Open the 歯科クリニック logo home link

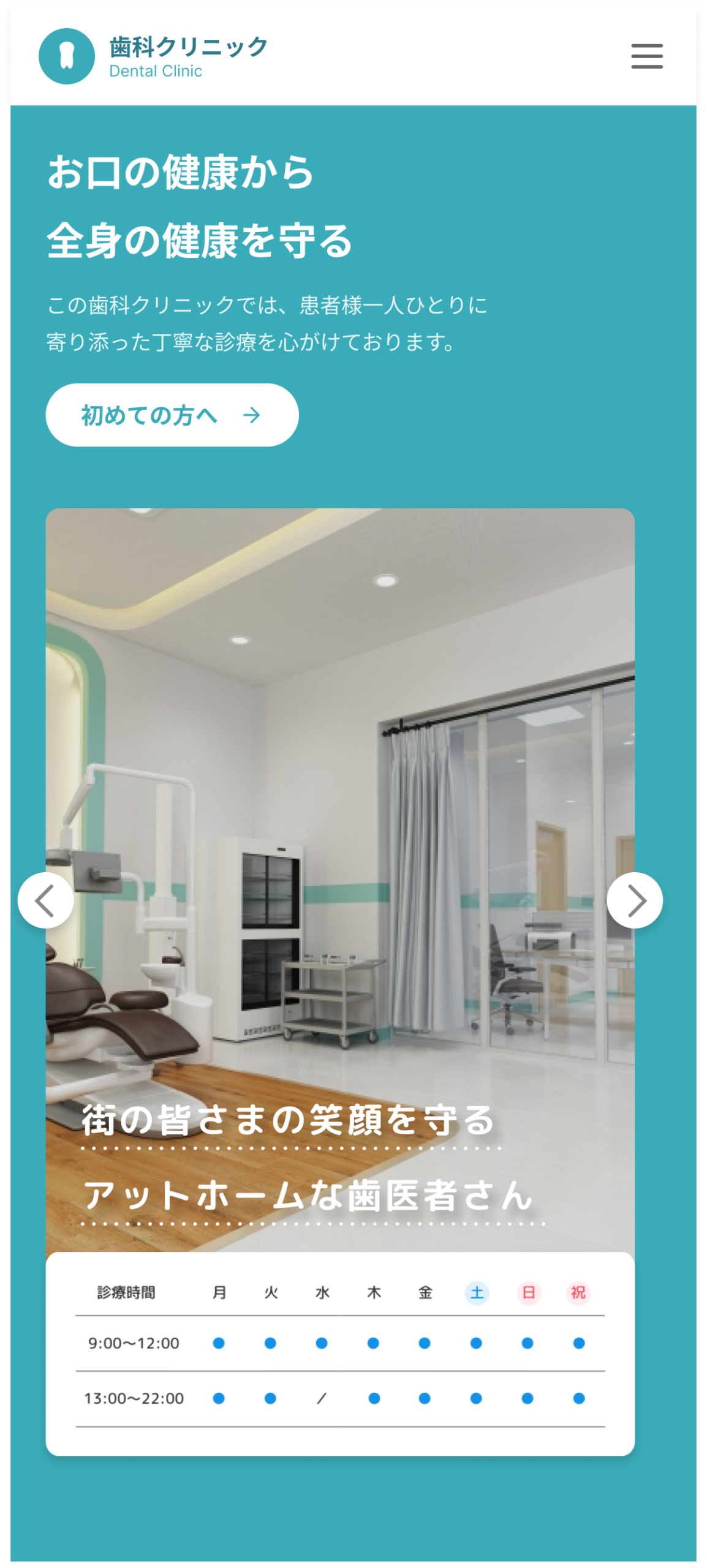(153, 56)
